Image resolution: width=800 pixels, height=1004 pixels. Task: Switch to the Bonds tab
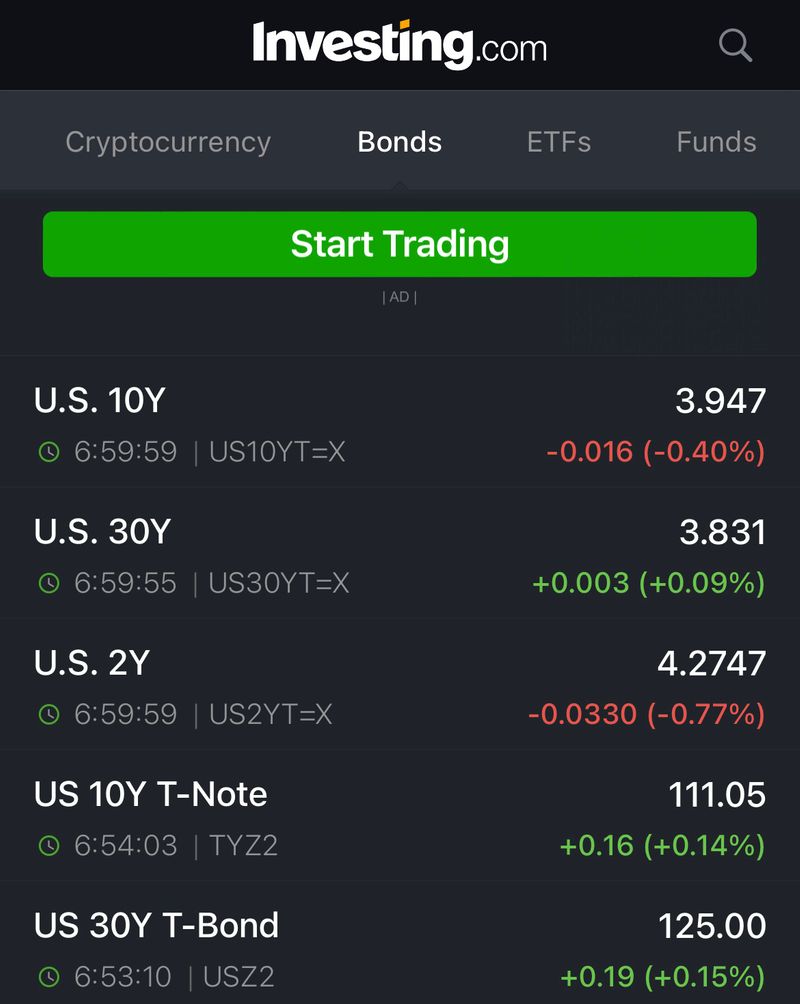coord(399,142)
